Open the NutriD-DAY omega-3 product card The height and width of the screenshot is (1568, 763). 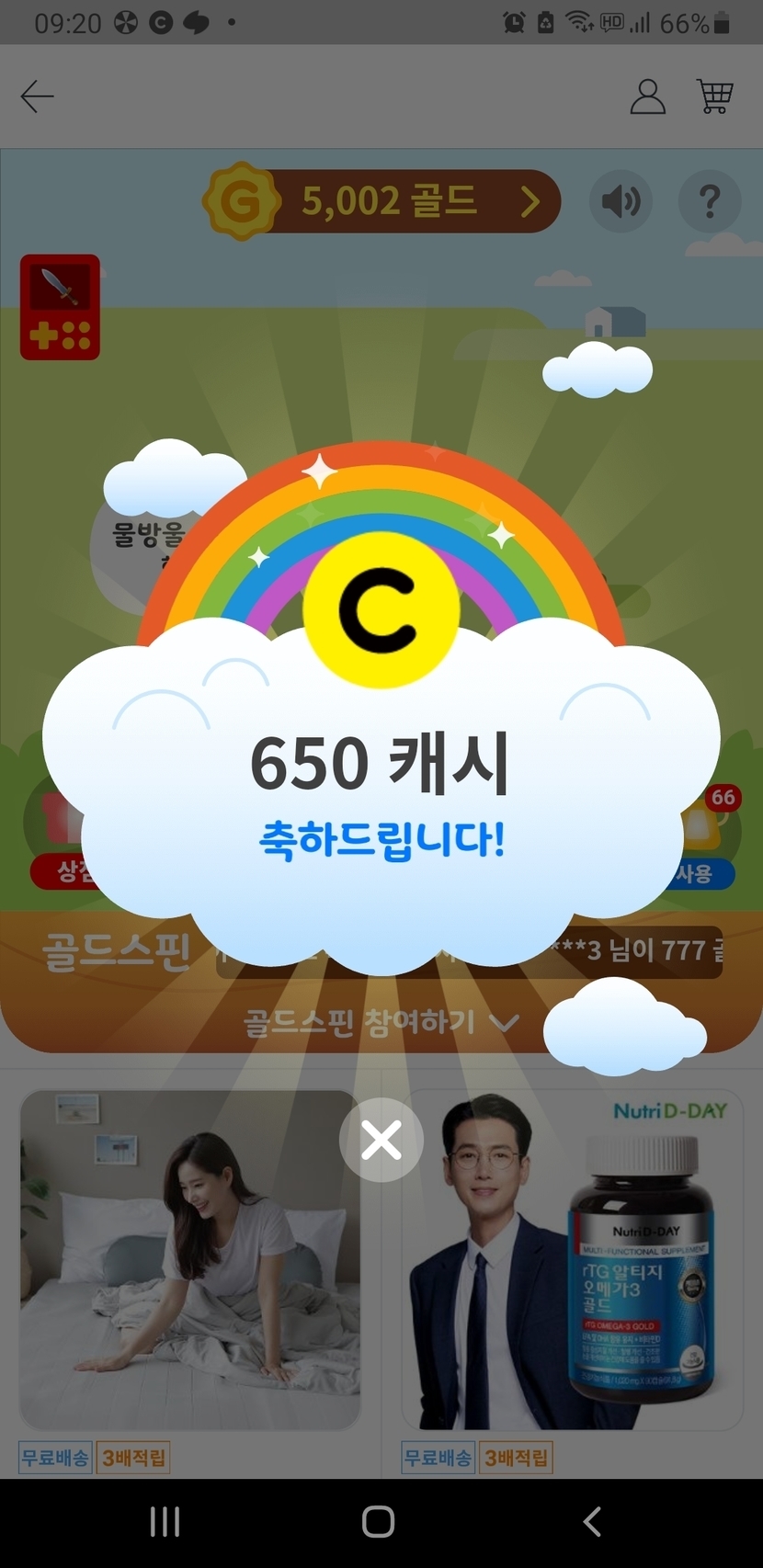(x=572, y=1259)
